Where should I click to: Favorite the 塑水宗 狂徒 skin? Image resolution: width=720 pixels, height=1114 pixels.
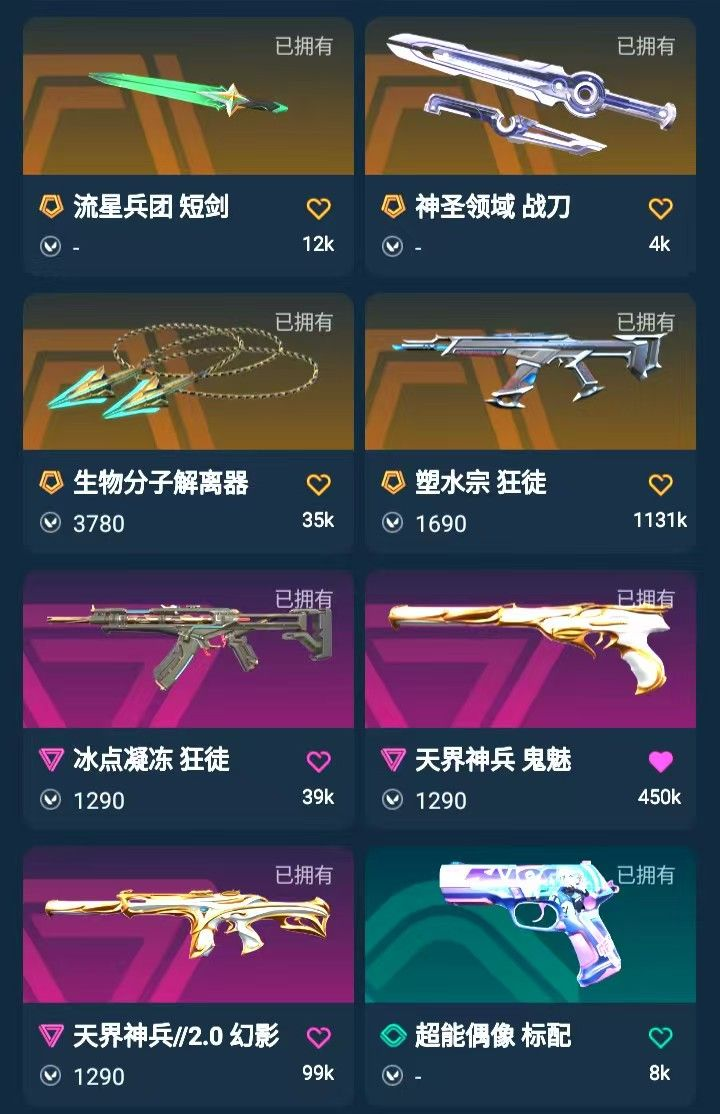point(660,485)
